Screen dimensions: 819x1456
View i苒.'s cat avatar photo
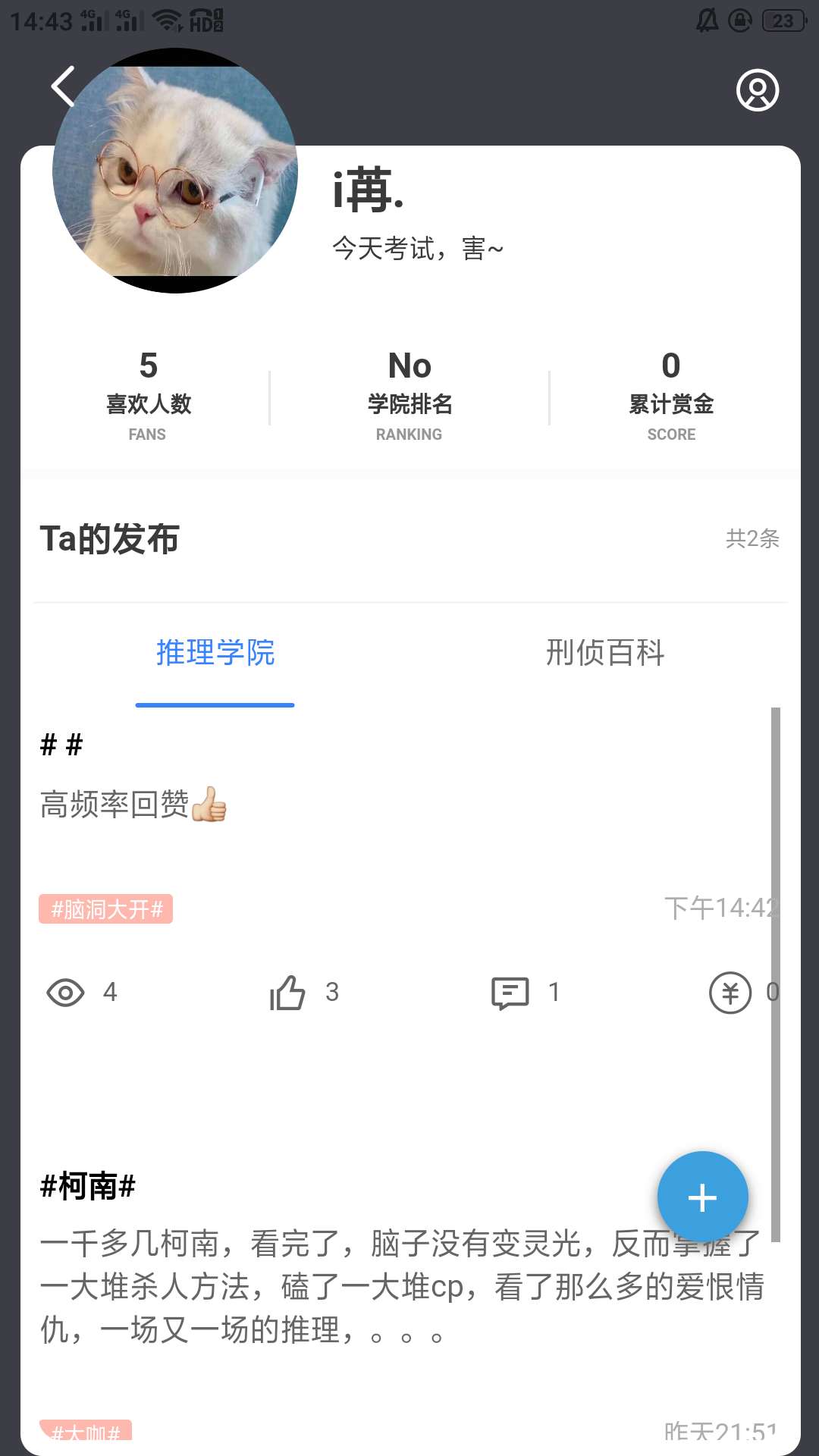[175, 171]
